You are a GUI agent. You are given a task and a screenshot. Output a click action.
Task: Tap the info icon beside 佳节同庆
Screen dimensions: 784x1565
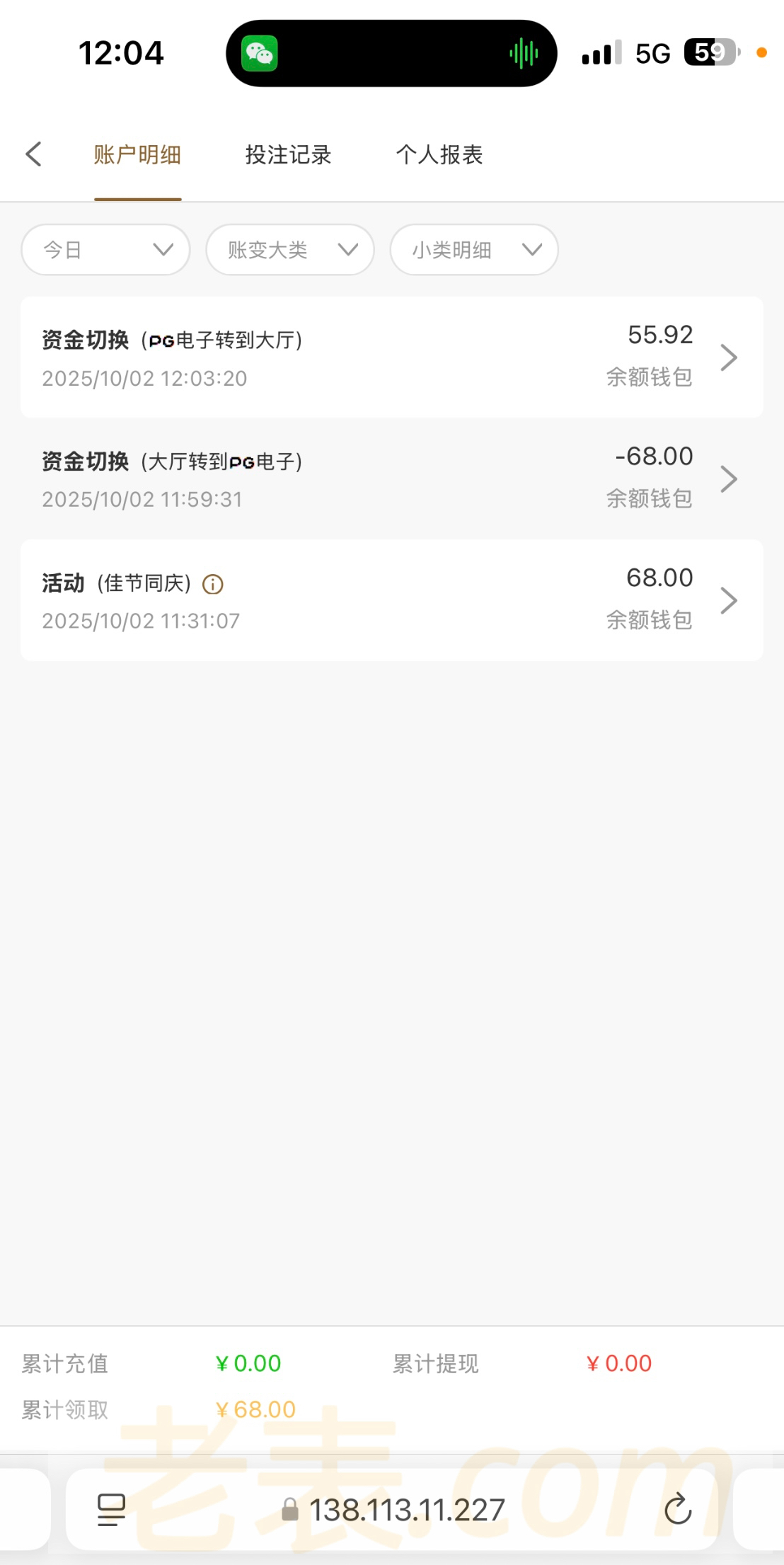[x=213, y=585]
